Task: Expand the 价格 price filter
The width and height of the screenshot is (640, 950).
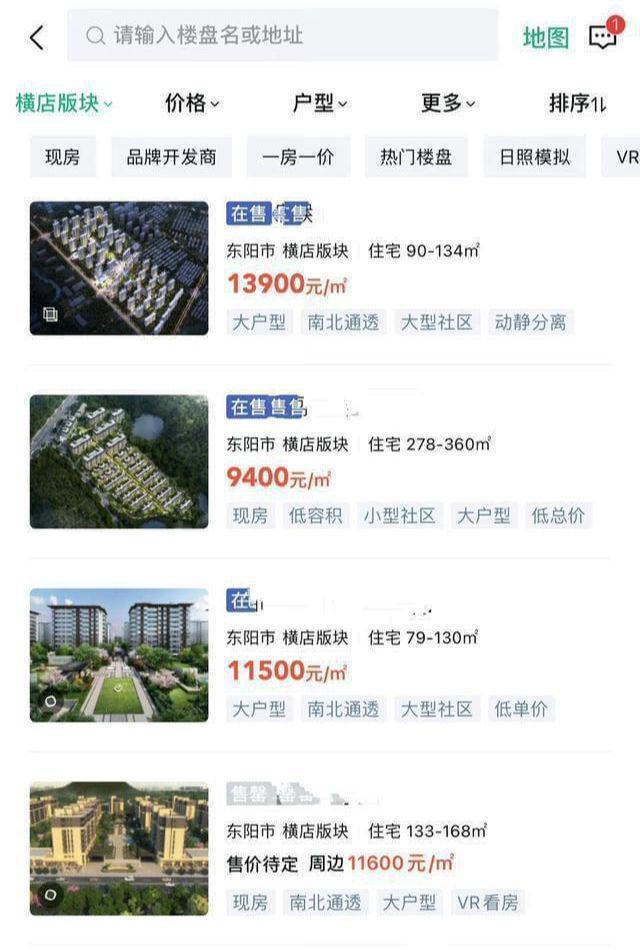Action: 192,103
